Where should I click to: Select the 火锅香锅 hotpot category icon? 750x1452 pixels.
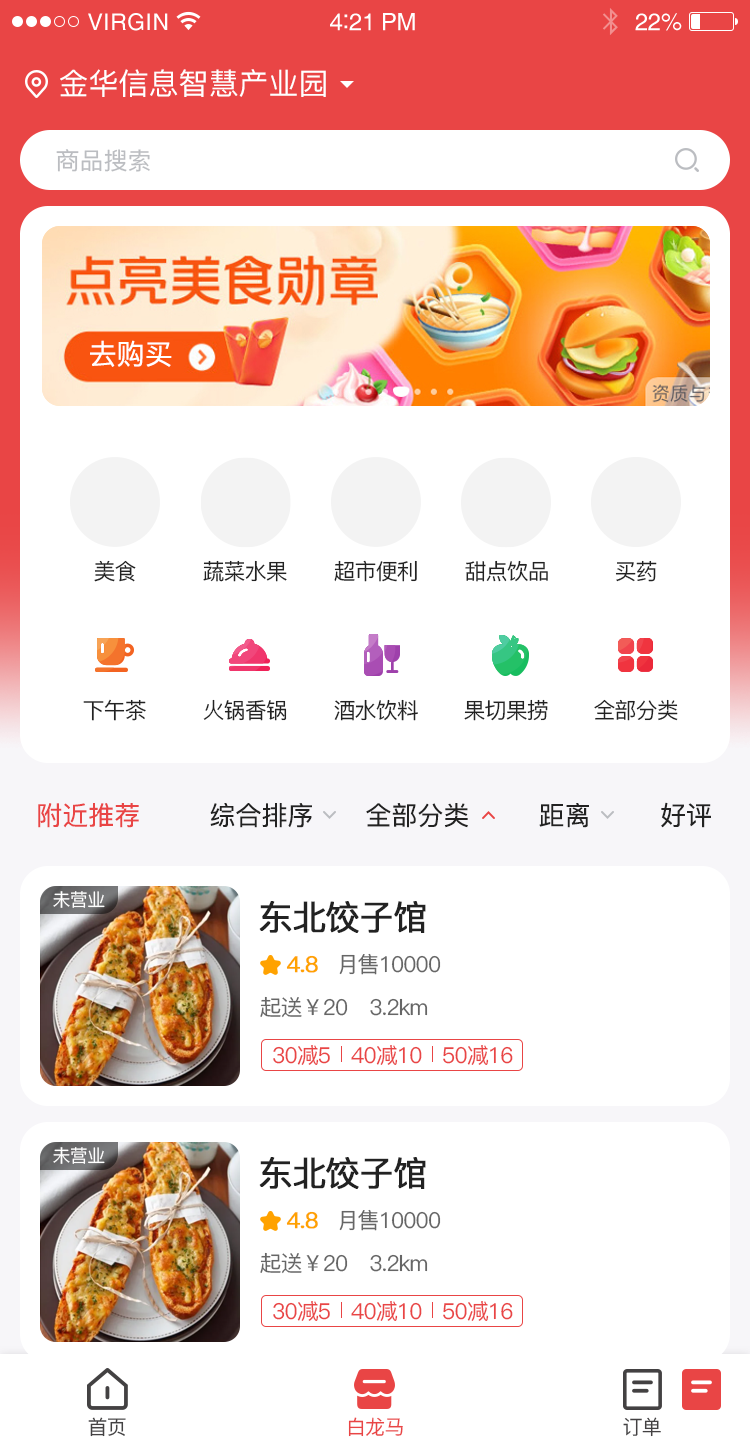(245, 655)
